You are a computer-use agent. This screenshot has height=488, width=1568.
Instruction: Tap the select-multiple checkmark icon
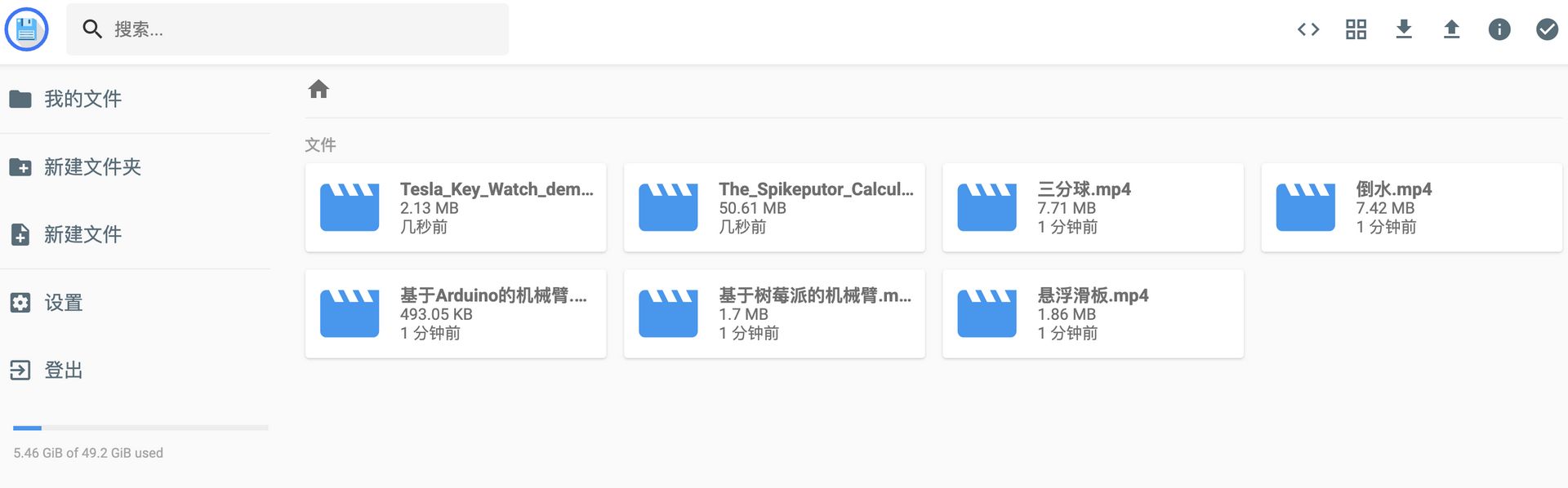pos(1547,29)
